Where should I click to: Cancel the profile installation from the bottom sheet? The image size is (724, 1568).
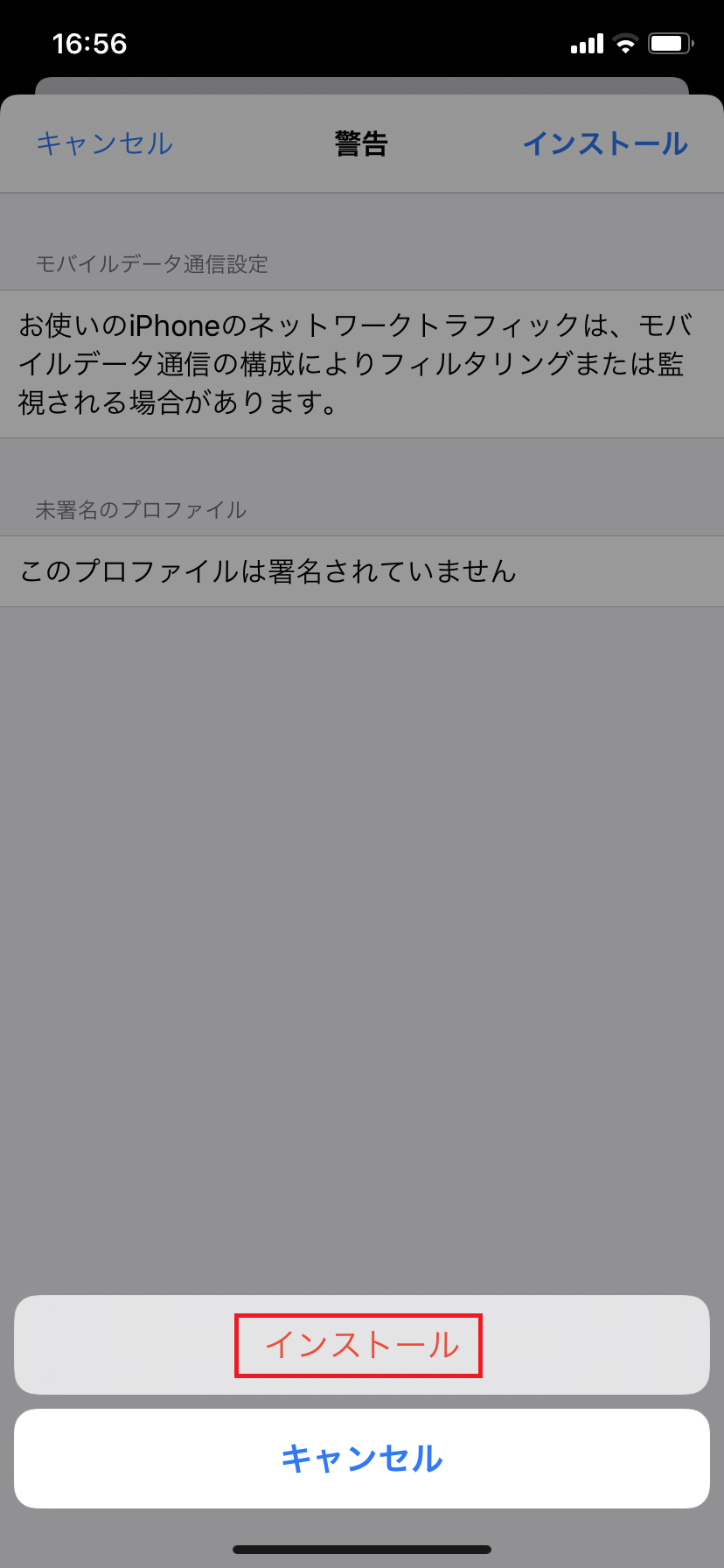(x=362, y=1459)
